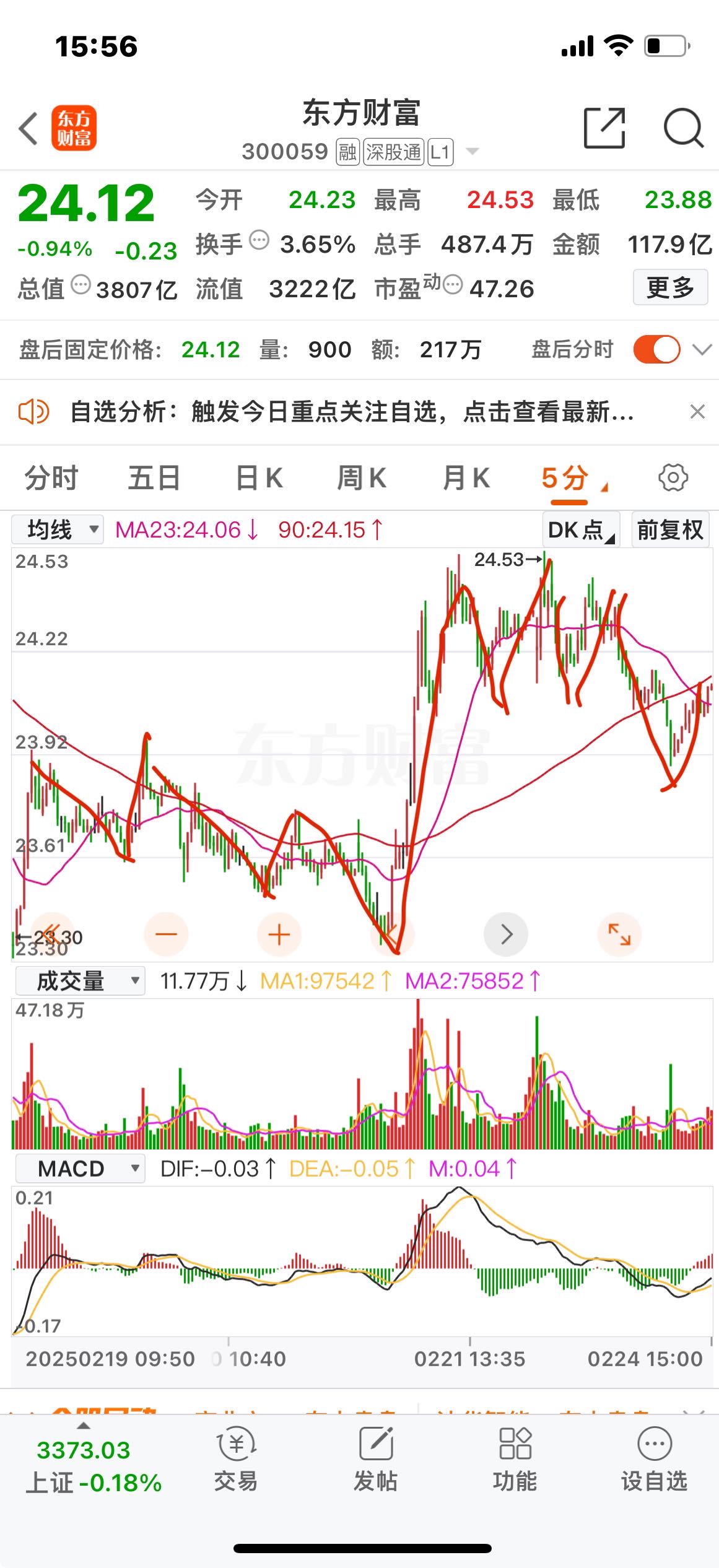Image resolution: width=719 pixels, height=1568 pixels.
Task: Tap 设自选 to add to watchlist
Action: [655, 1460]
